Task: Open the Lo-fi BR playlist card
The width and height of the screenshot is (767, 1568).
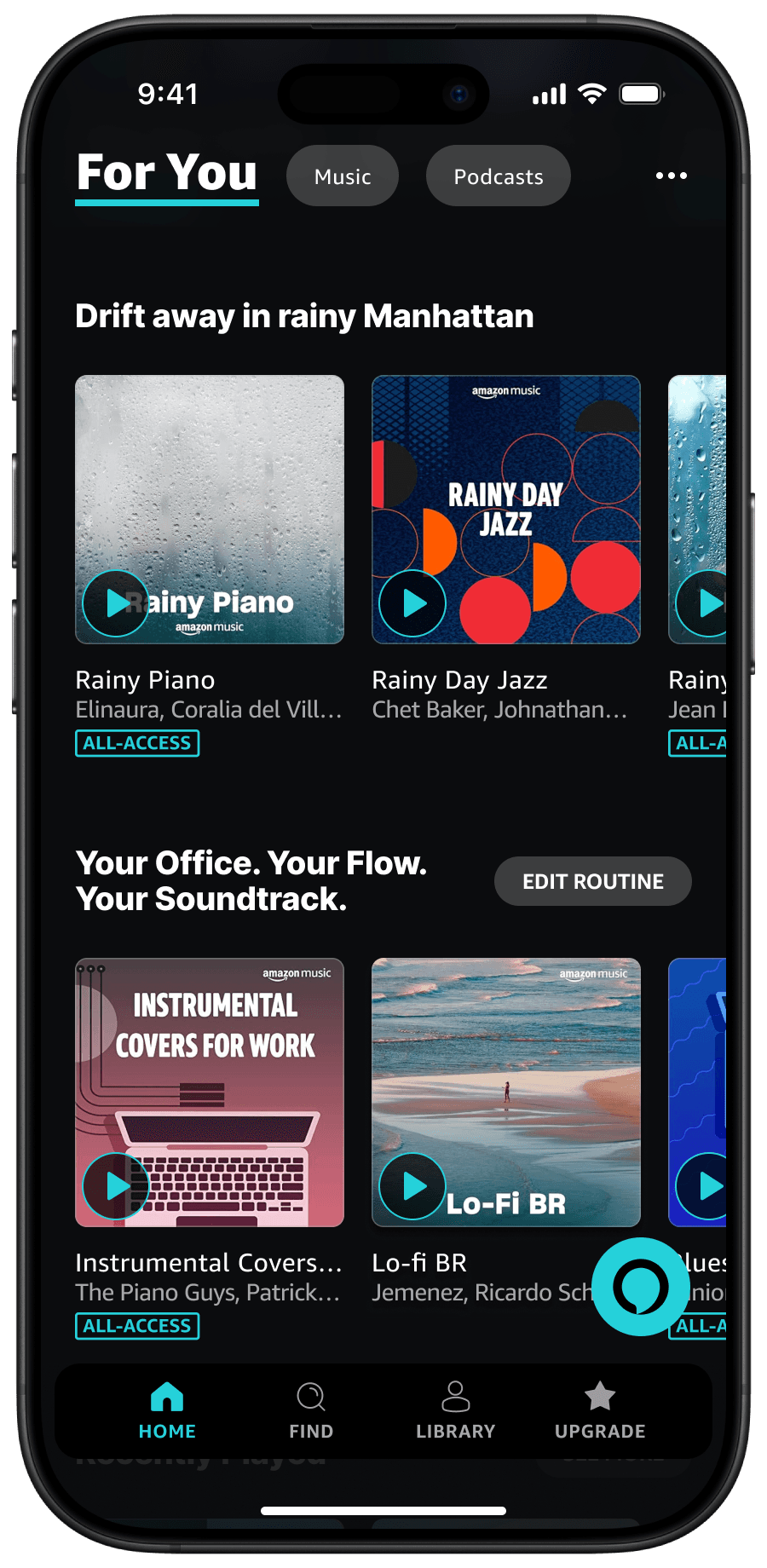Action: (506, 1092)
